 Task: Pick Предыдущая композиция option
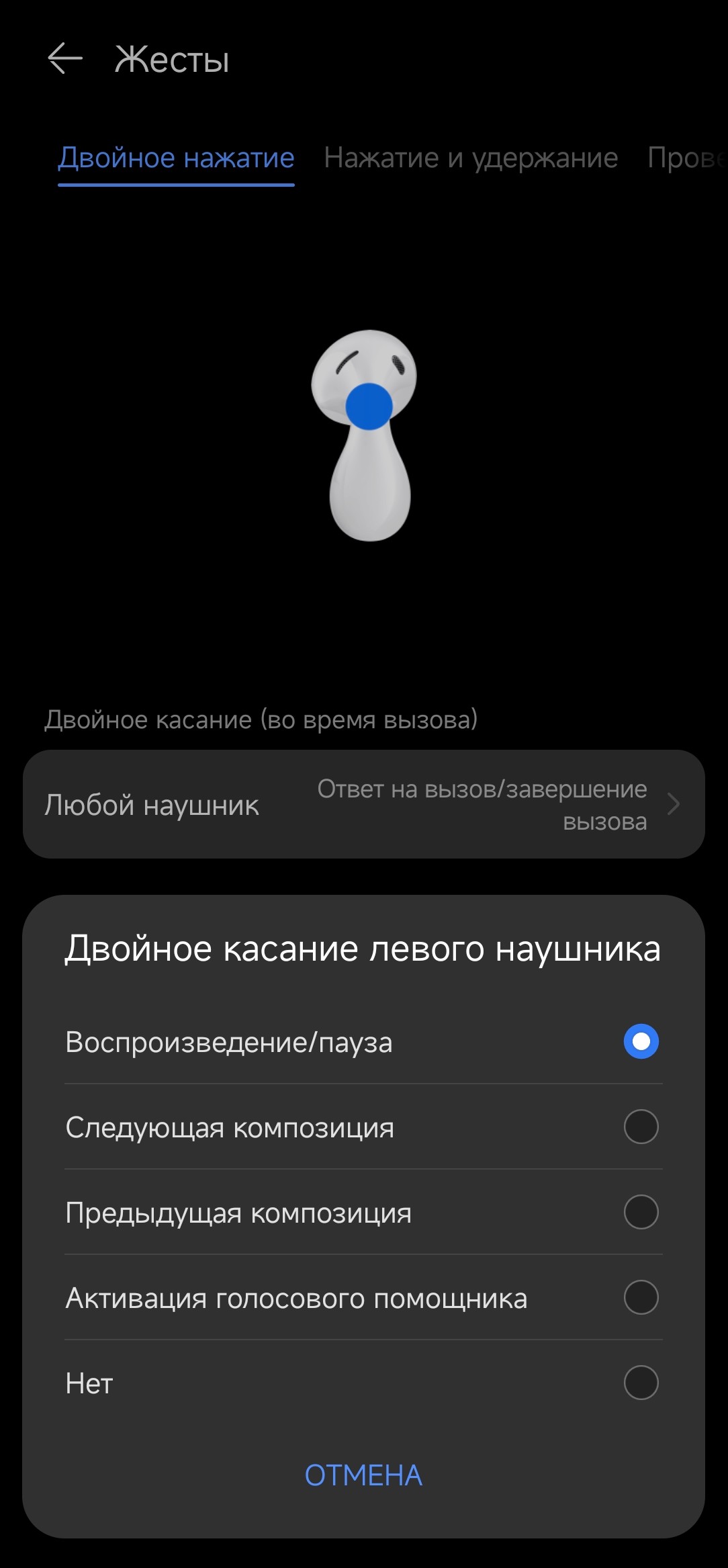[x=641, y=1212]
